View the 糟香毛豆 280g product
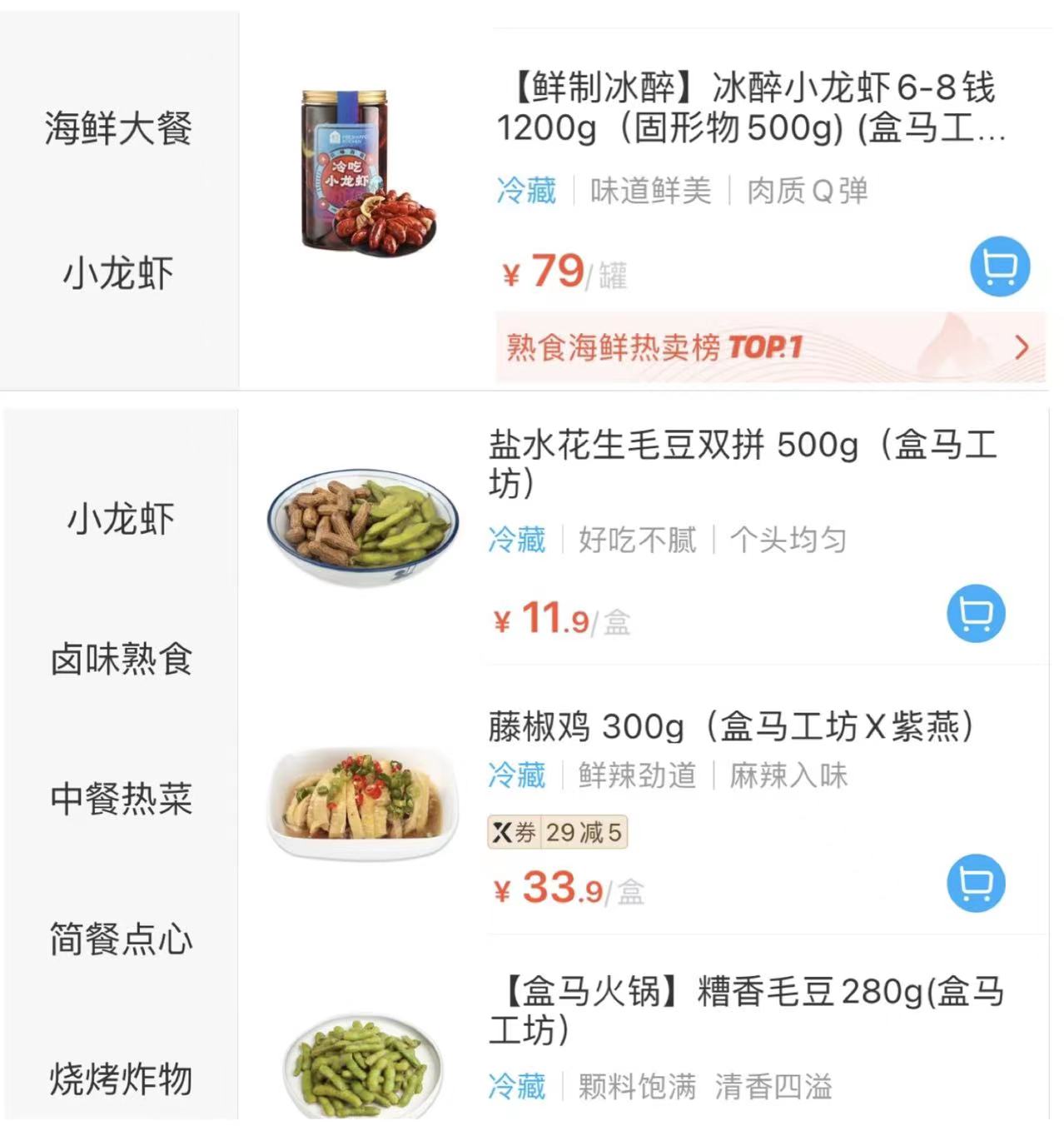Screen dimensions: 1064x1126 pos(745,1009)
